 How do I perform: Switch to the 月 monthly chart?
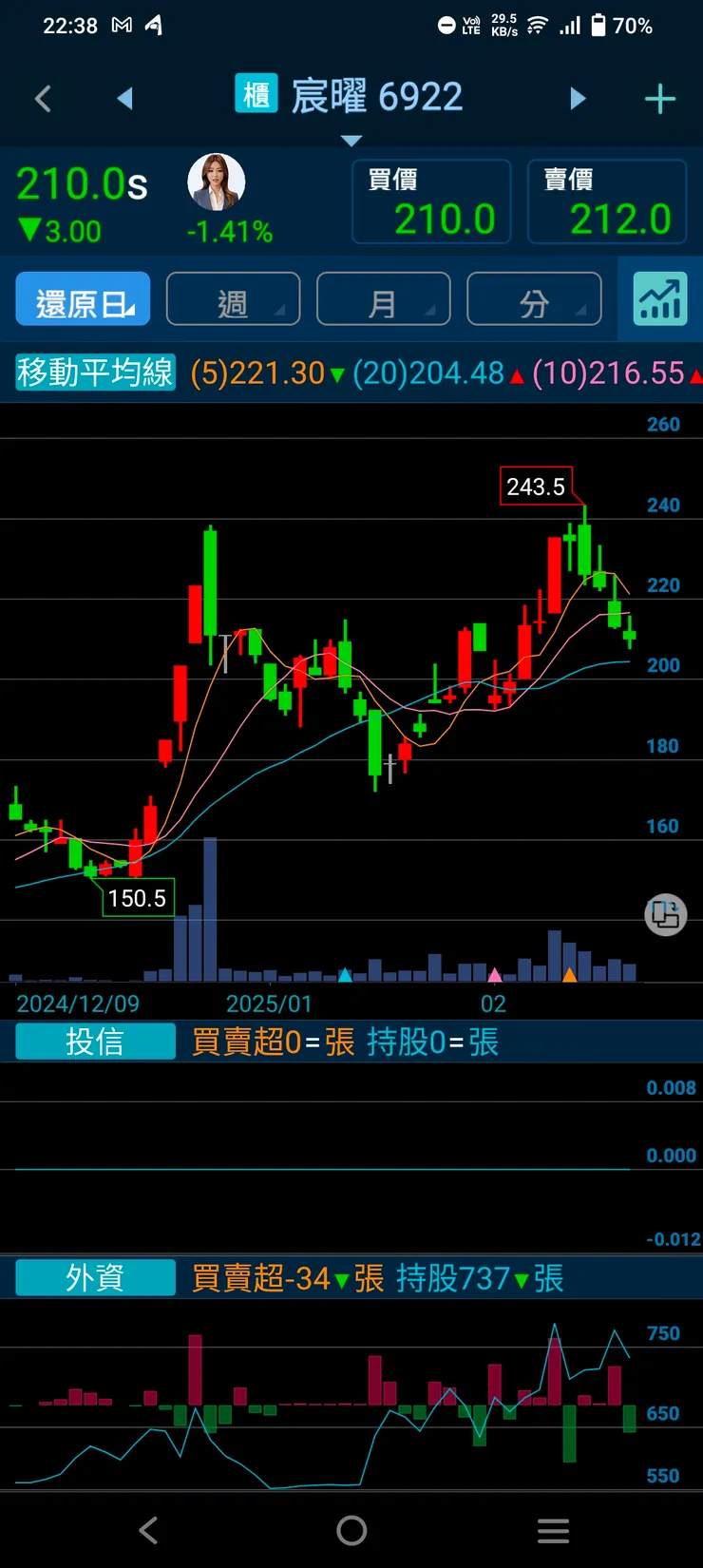[383, 299]
